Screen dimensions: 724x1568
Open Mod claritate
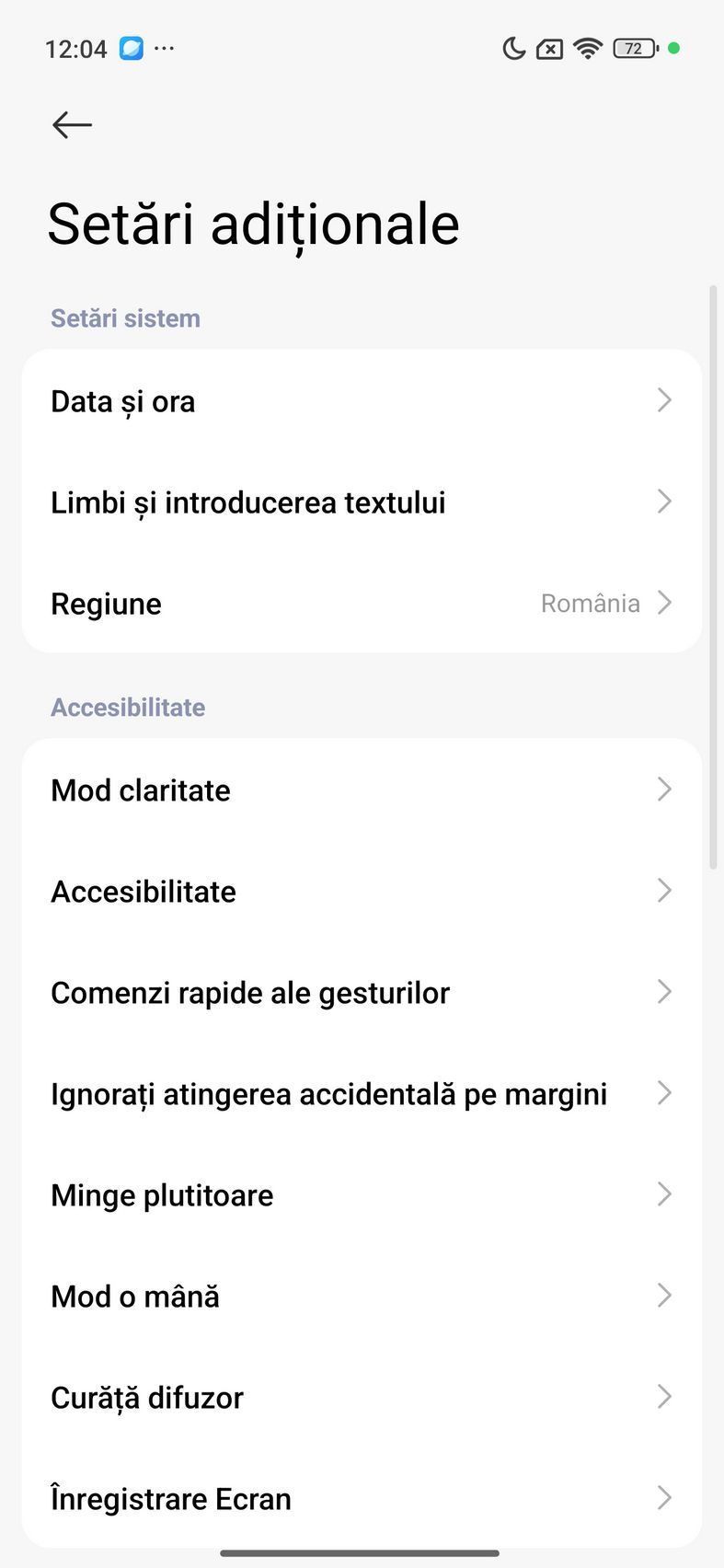362,790
